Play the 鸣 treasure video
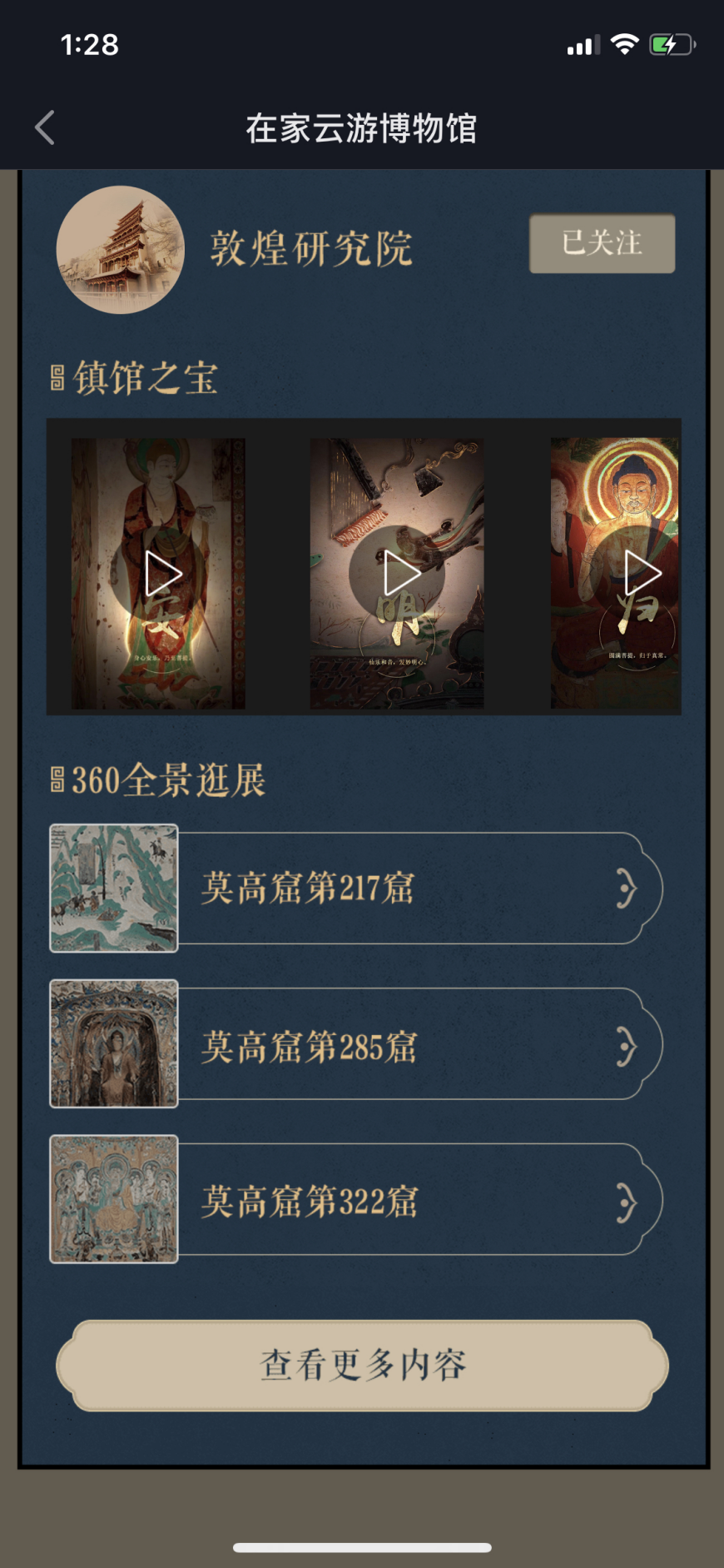The height and width of the screenshot is (1568, 724). point(400,574)
